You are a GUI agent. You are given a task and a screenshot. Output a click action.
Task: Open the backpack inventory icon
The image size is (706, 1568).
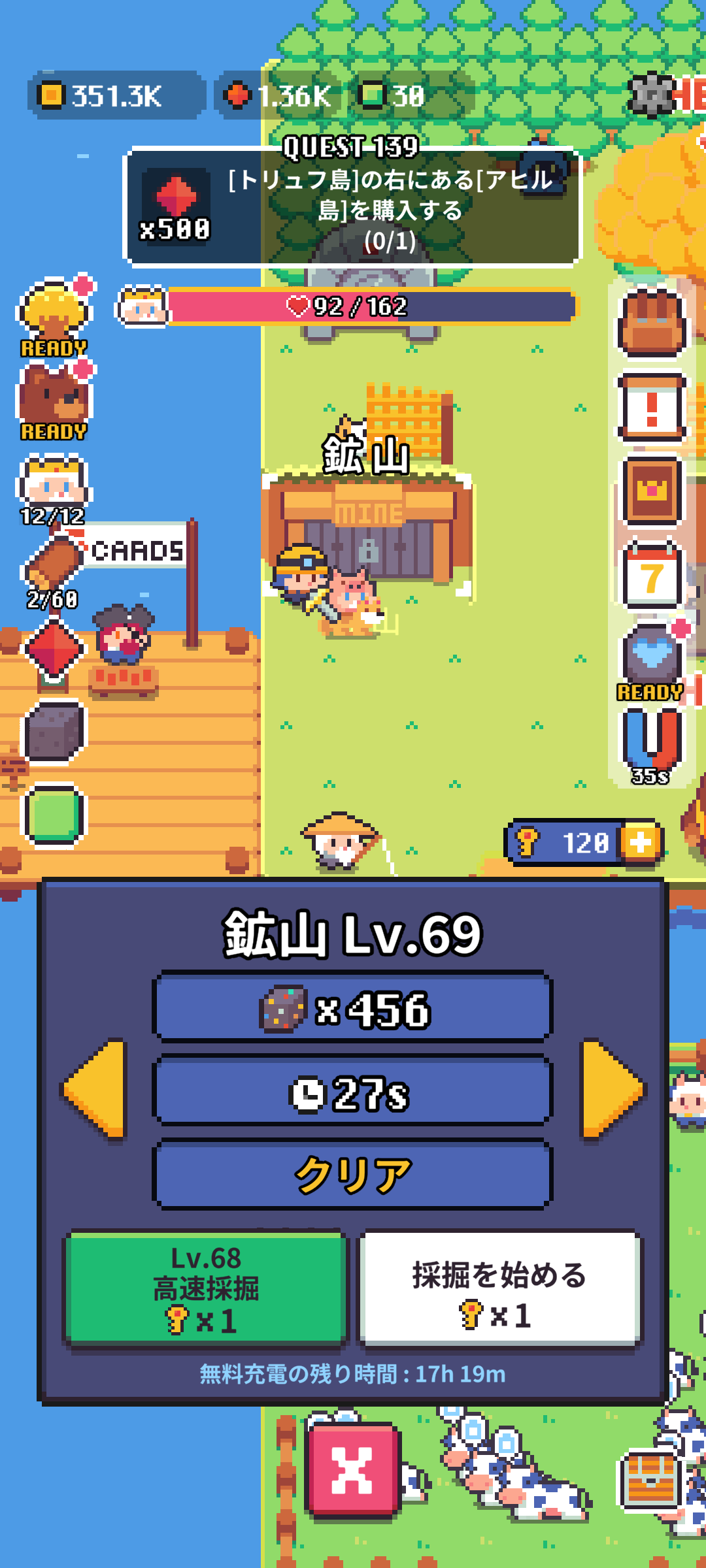point(651,323)
